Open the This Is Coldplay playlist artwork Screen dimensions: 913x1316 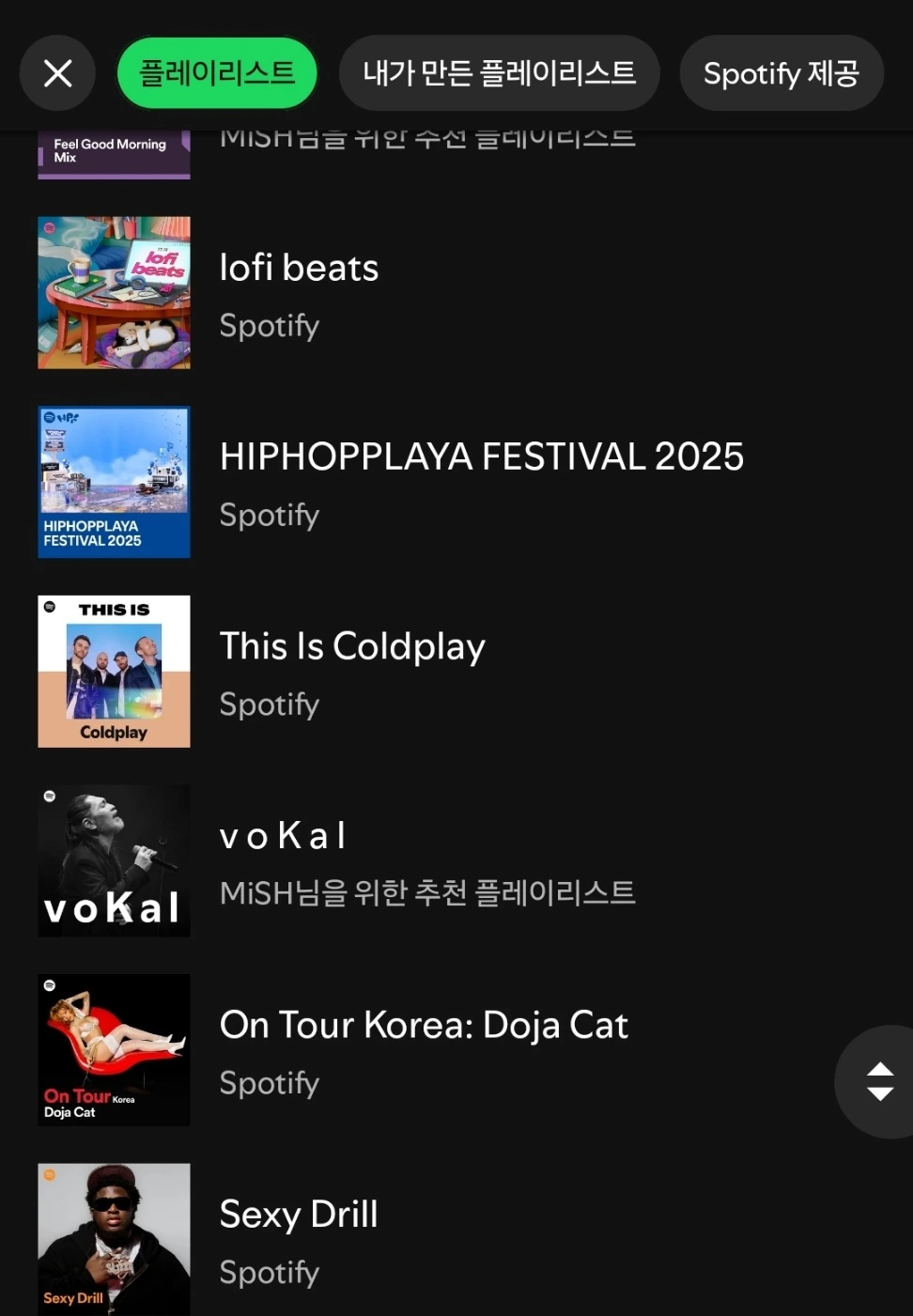114,671
